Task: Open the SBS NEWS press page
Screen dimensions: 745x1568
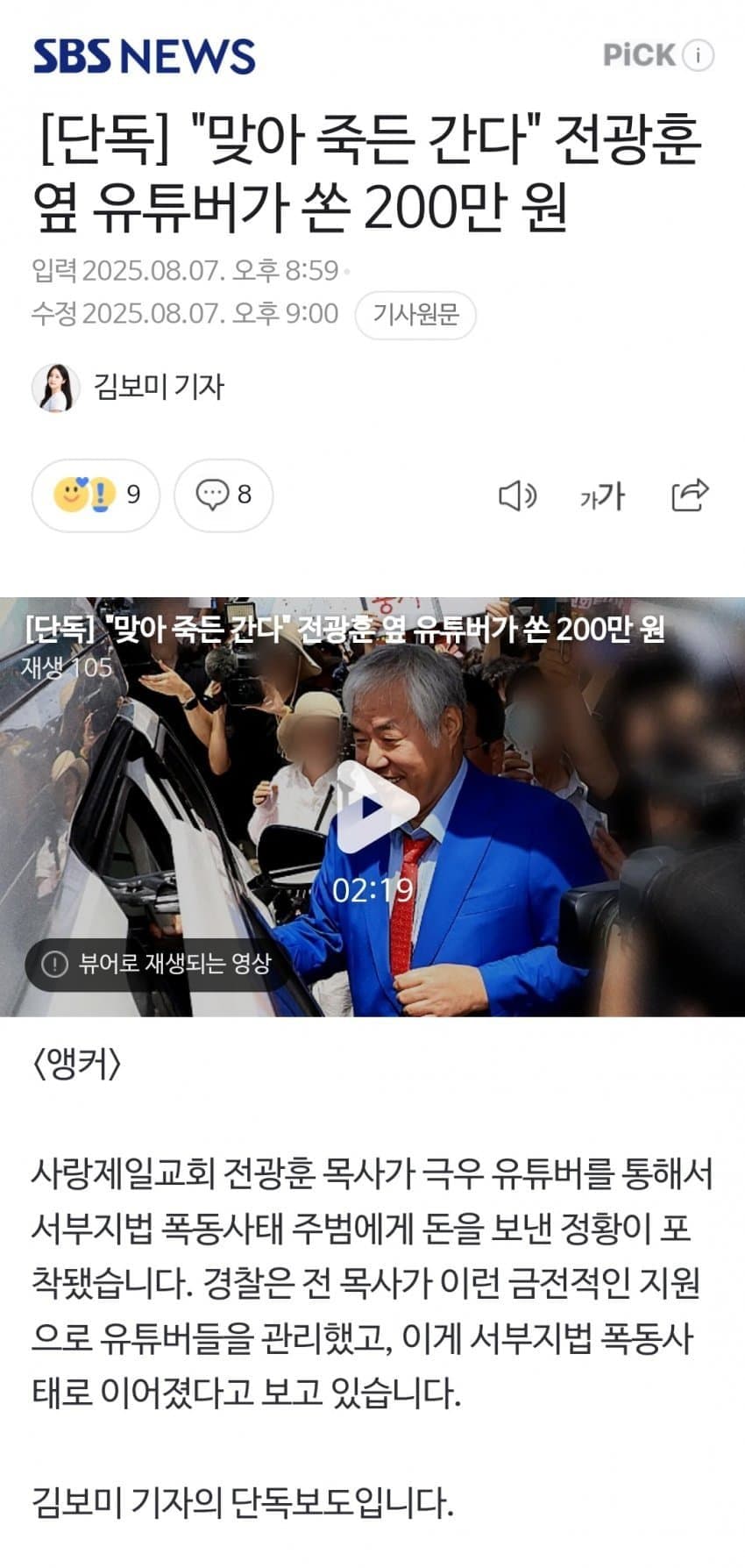Action: pyautogui.click(x=145, y=56)
